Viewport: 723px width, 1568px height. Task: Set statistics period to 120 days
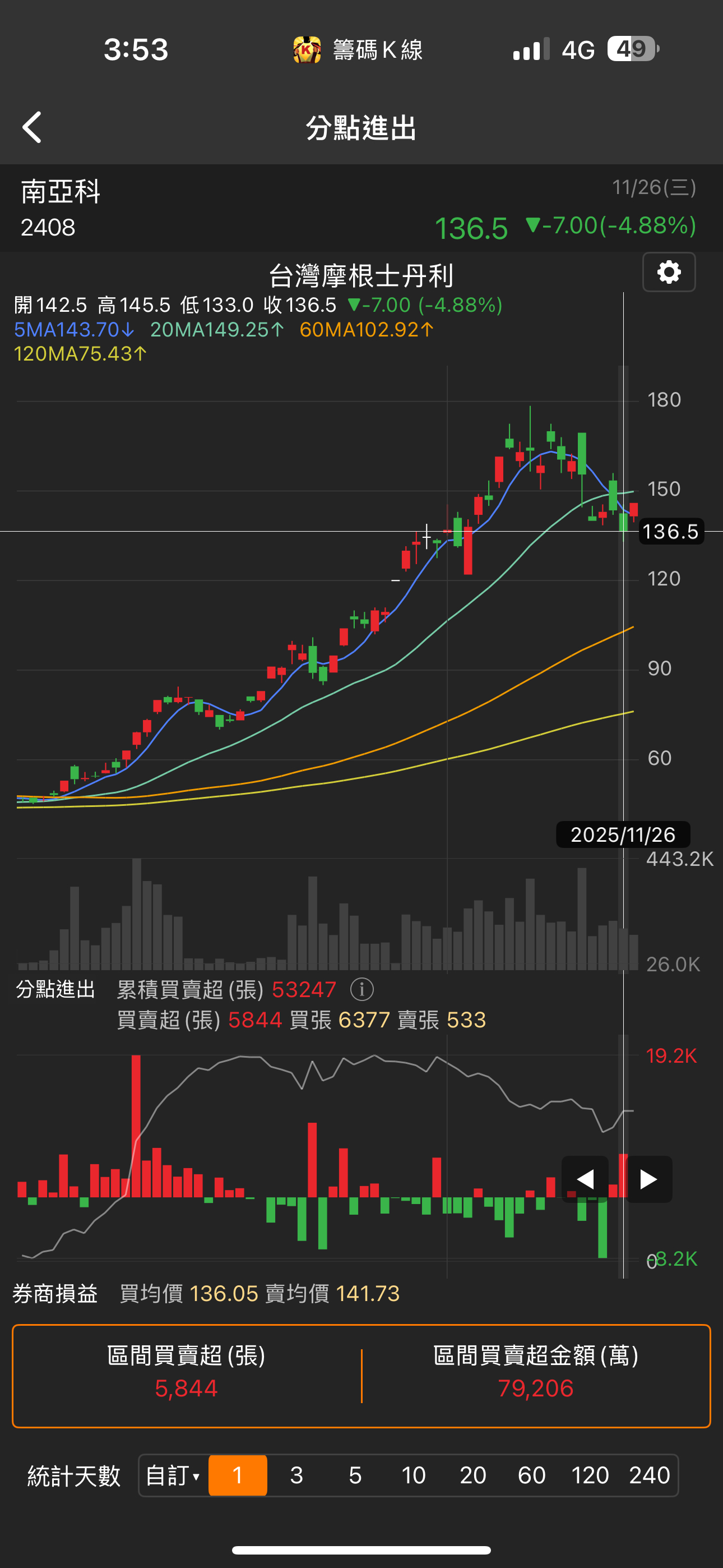click(x=590, y=1475)
